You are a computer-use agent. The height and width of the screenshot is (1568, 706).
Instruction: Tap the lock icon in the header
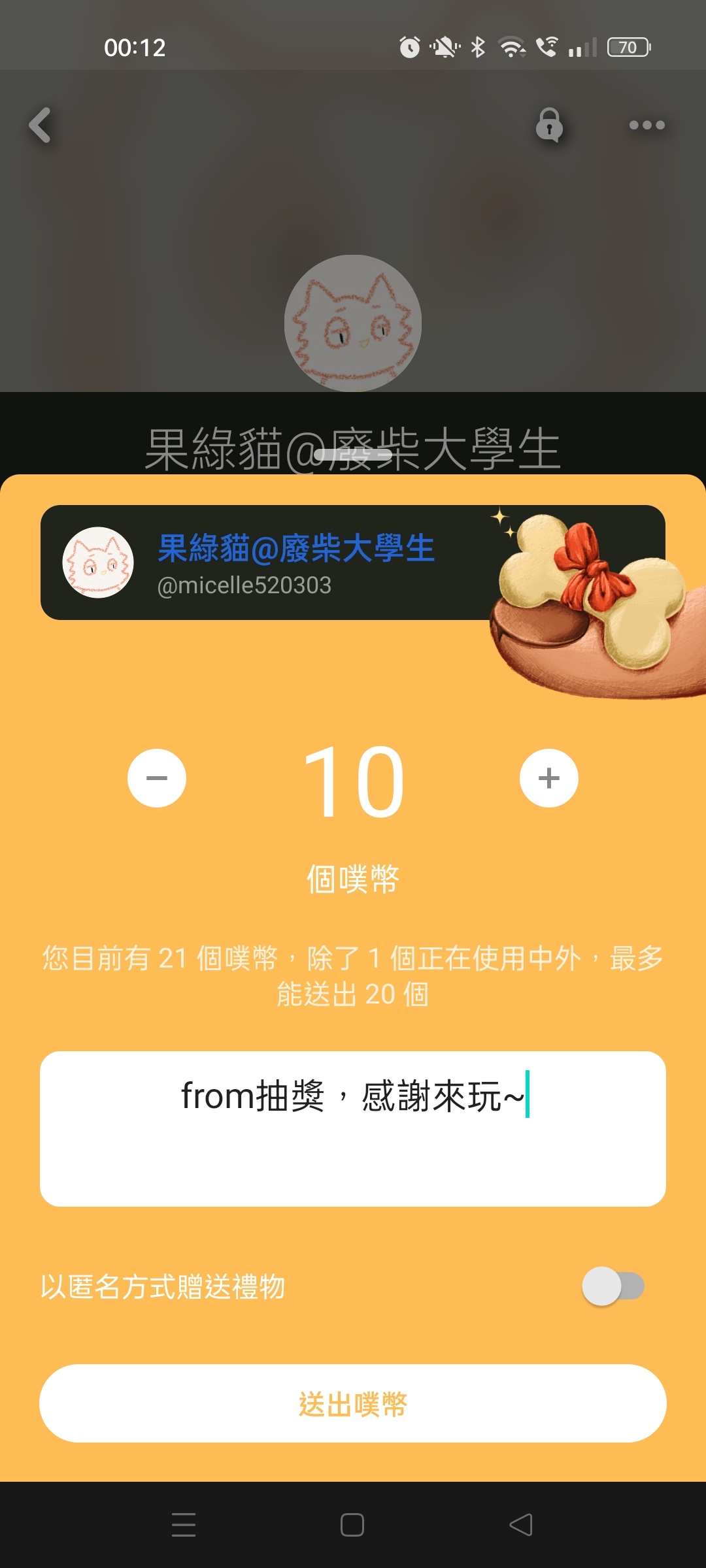tap(549, 125)
